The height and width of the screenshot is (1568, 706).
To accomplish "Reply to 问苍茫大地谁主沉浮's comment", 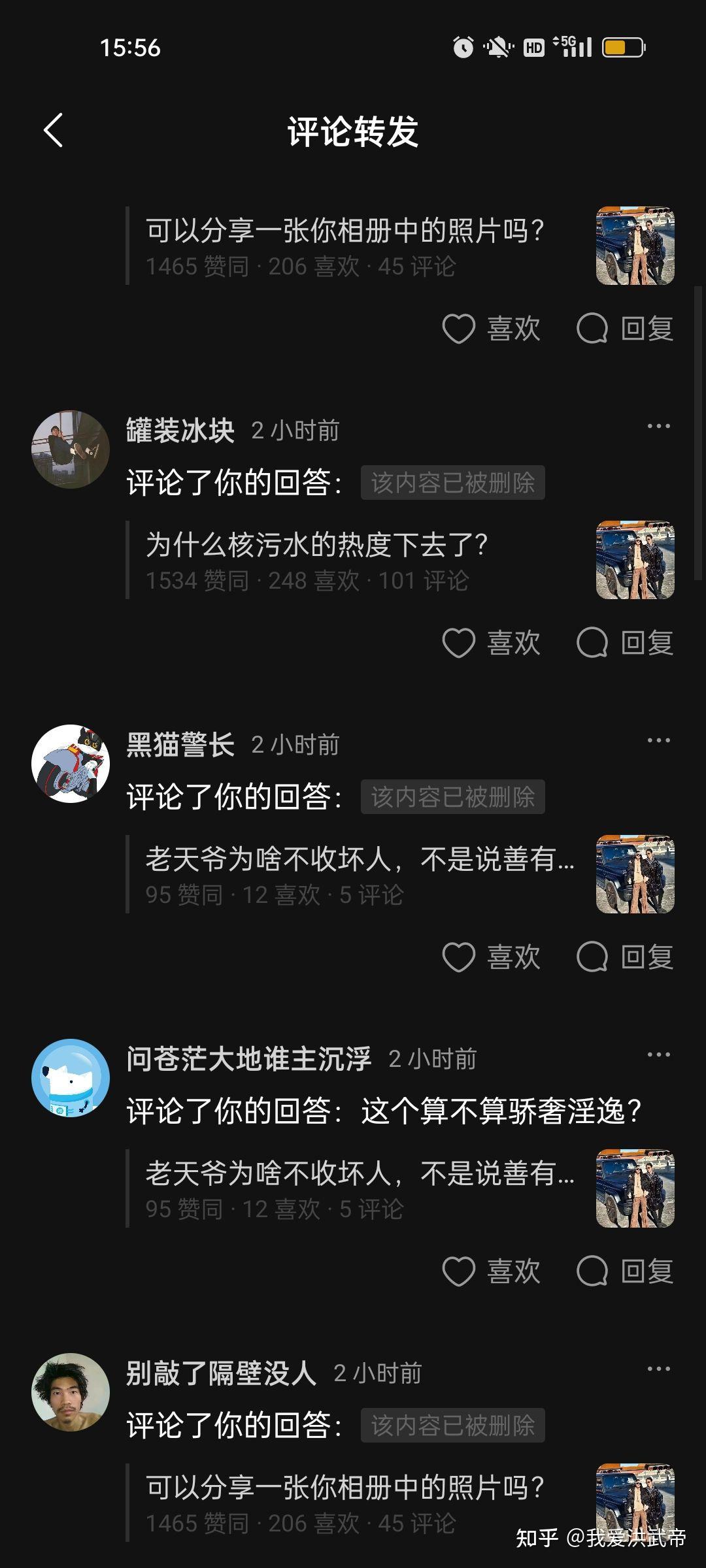I will (625, 1271).
